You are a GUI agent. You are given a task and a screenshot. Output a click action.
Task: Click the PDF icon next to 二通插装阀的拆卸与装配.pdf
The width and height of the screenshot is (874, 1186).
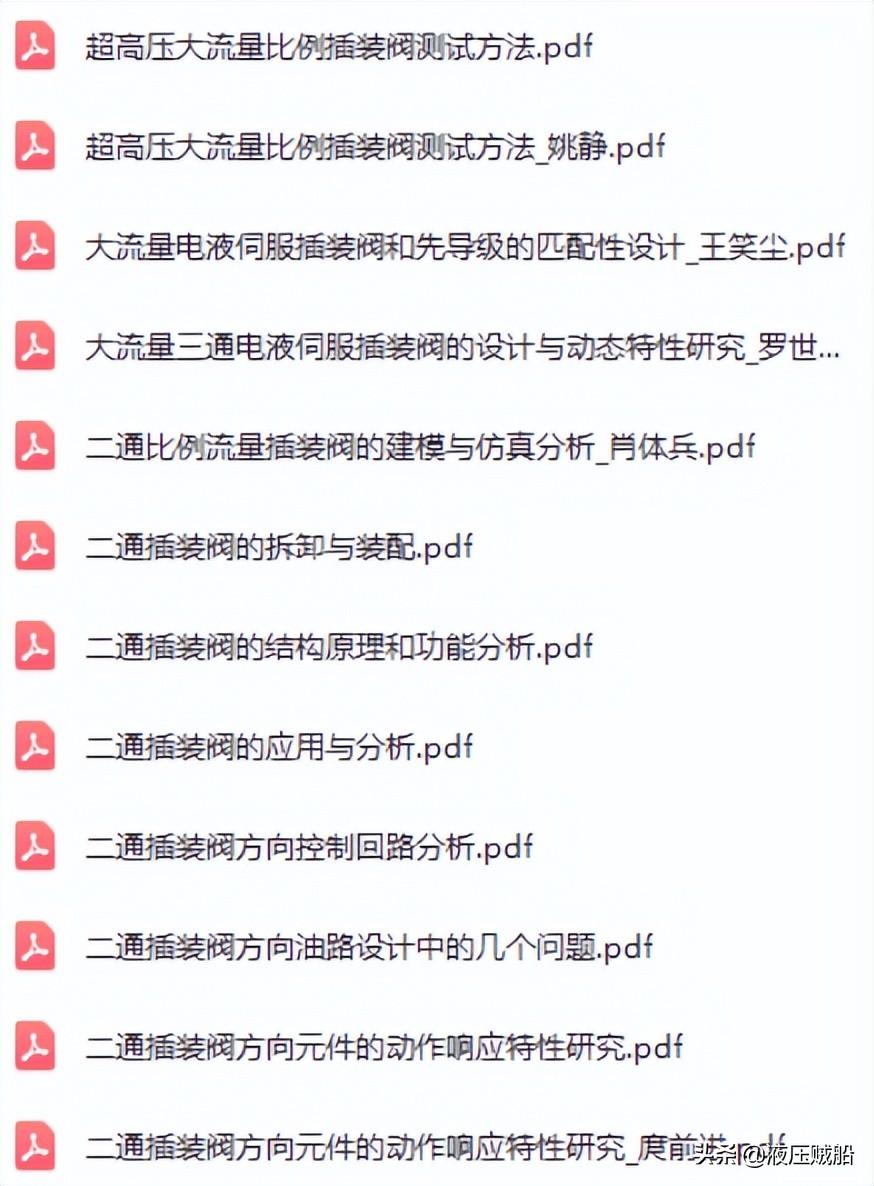click(x=33, y=548)
